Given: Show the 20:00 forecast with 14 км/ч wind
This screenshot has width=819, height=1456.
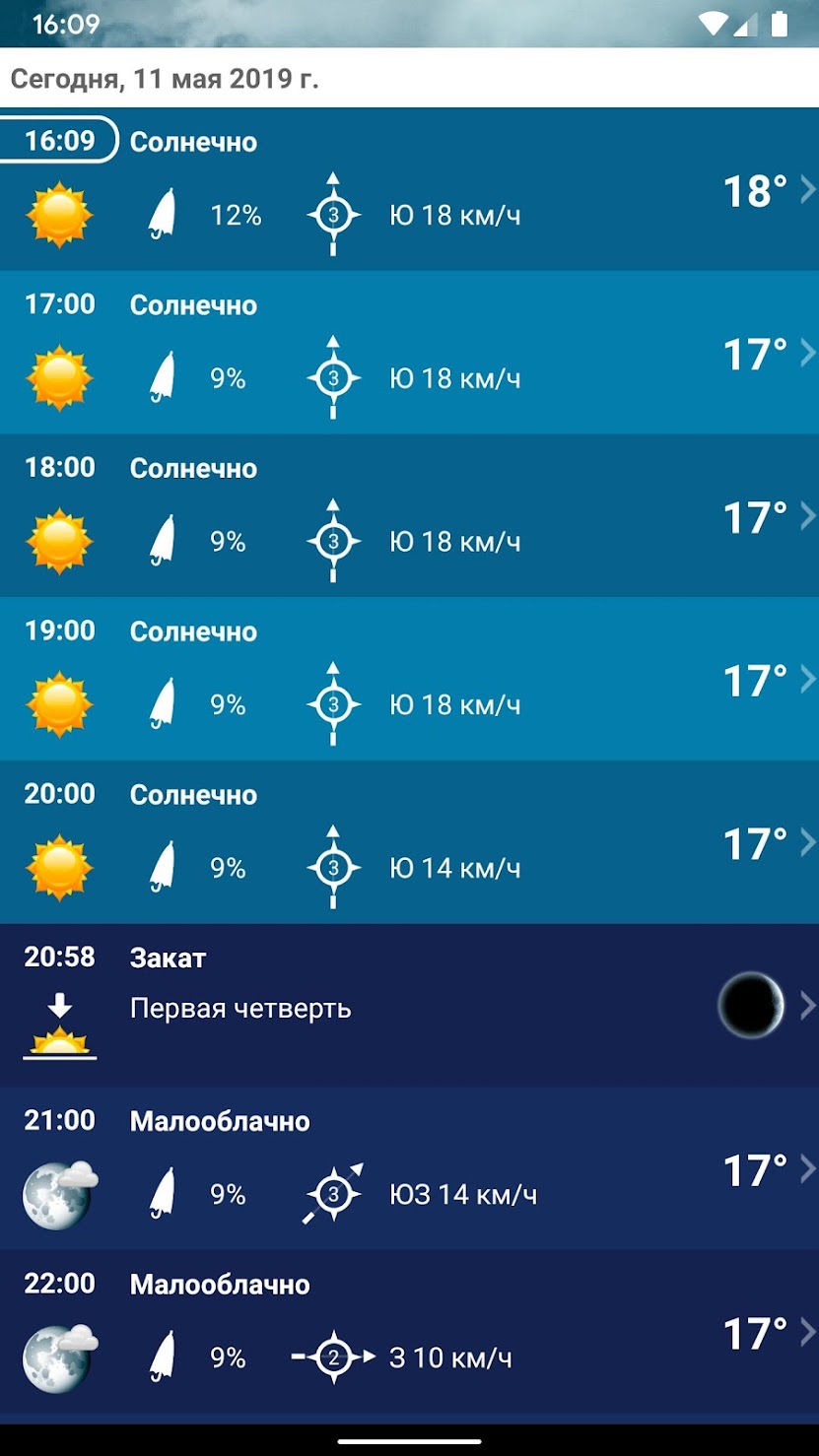Looking at the screenshot, I should (x=409, y=842).
